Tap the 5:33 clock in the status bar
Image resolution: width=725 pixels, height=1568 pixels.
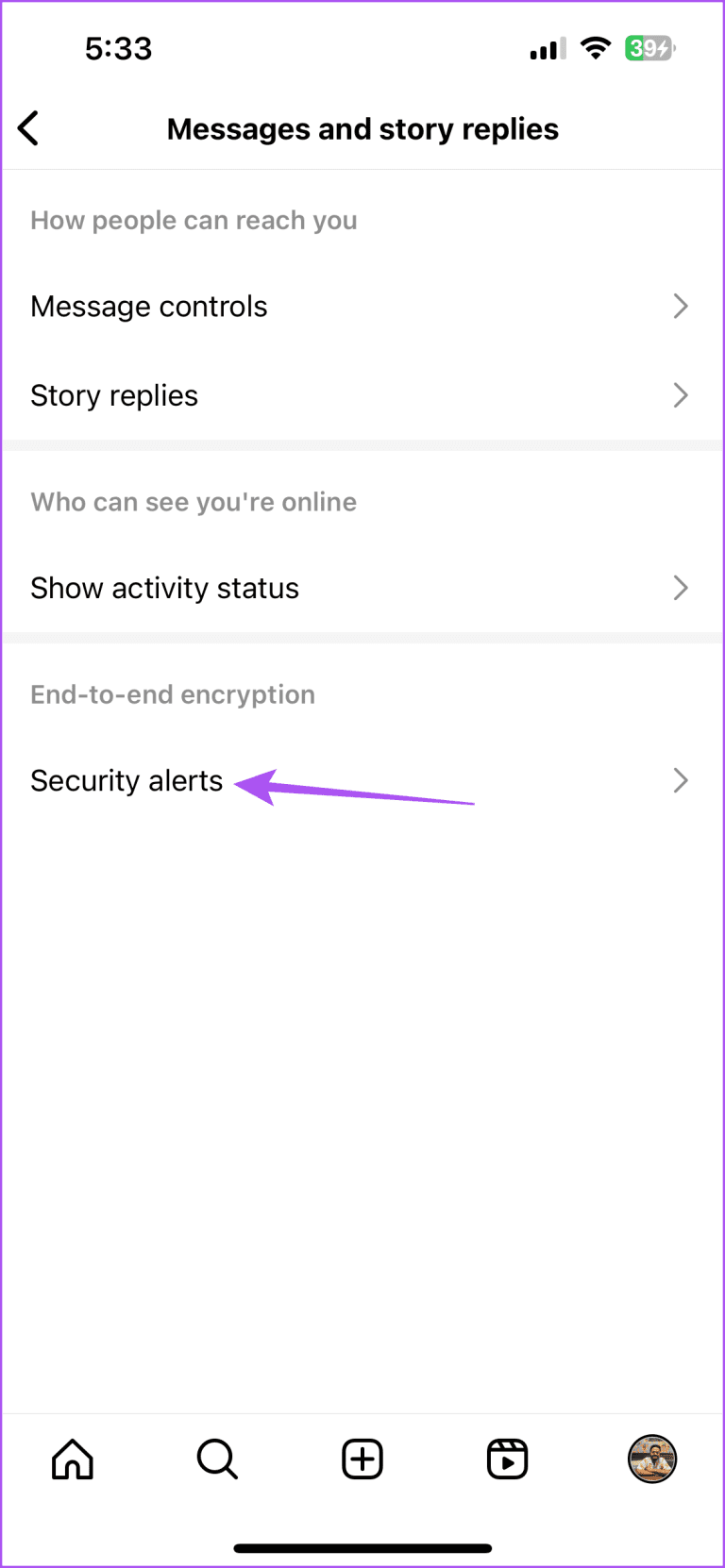pos(119,48)
